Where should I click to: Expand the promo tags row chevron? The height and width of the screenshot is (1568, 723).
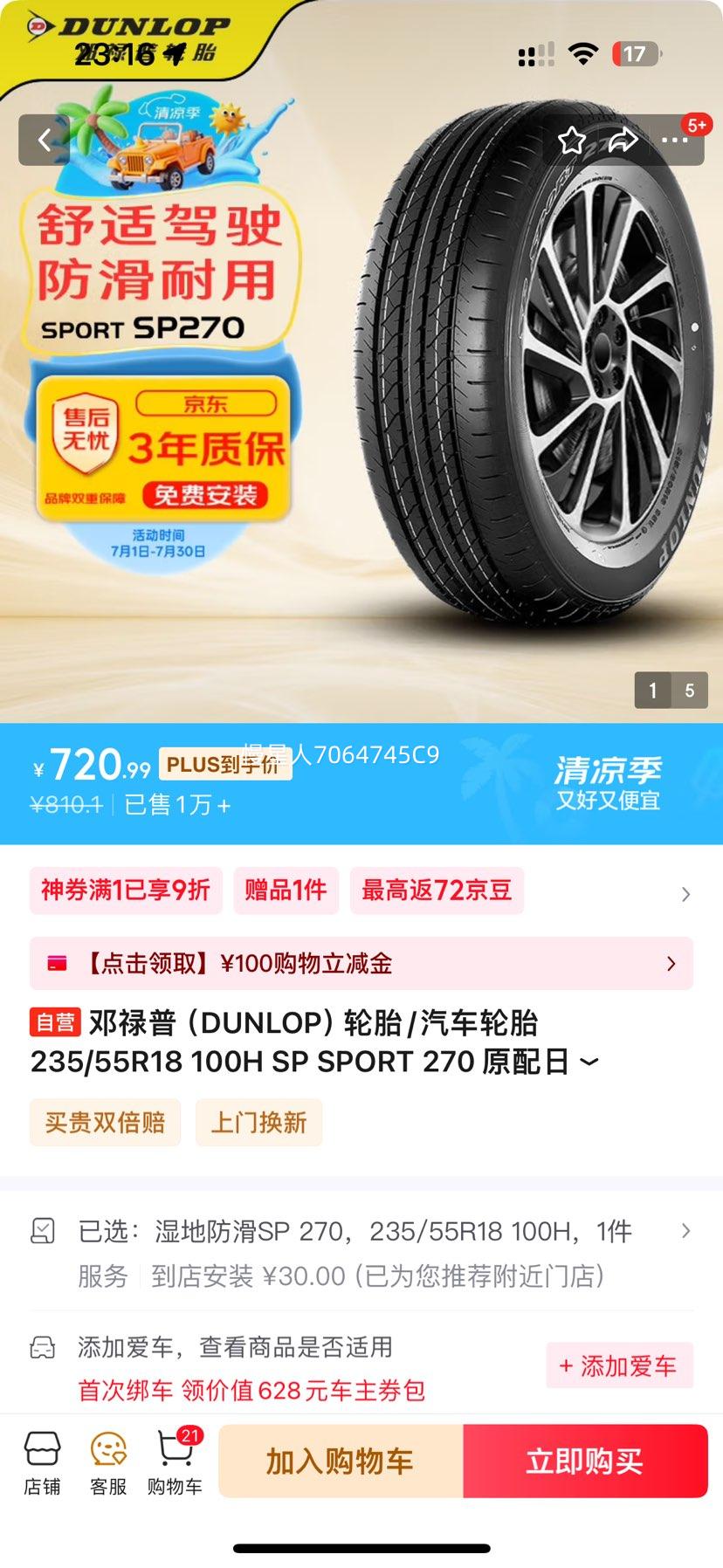pos(685,894)
